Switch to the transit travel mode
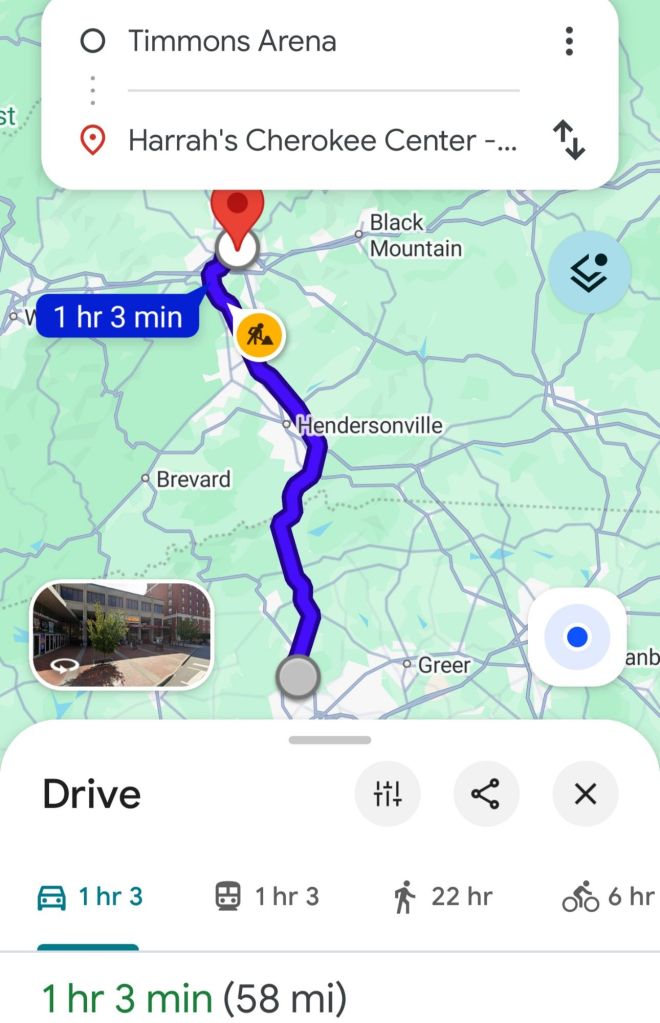 [x=267, y=897]
